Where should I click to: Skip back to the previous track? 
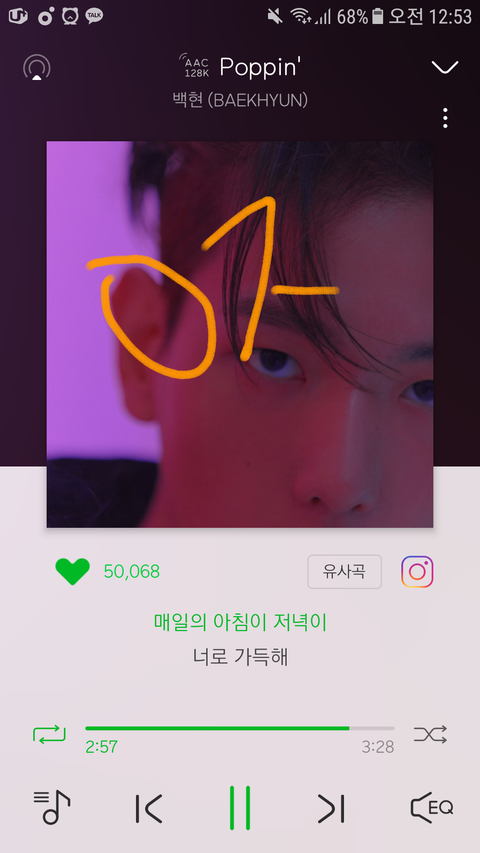tap(149, 808)
